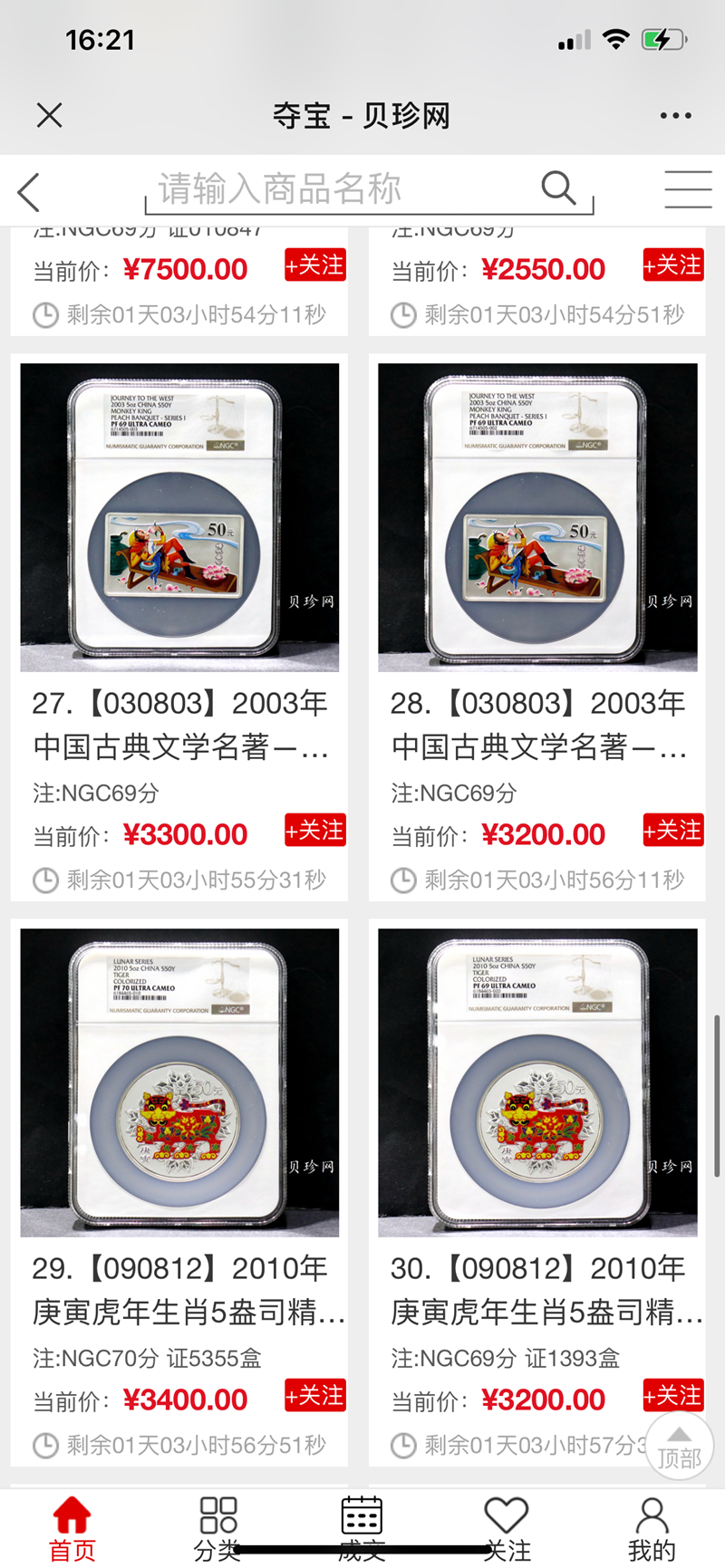This screenshot has height=1568, width=725.
Task: Open item 29 tiger coin card
Action: pos(179,1082)
